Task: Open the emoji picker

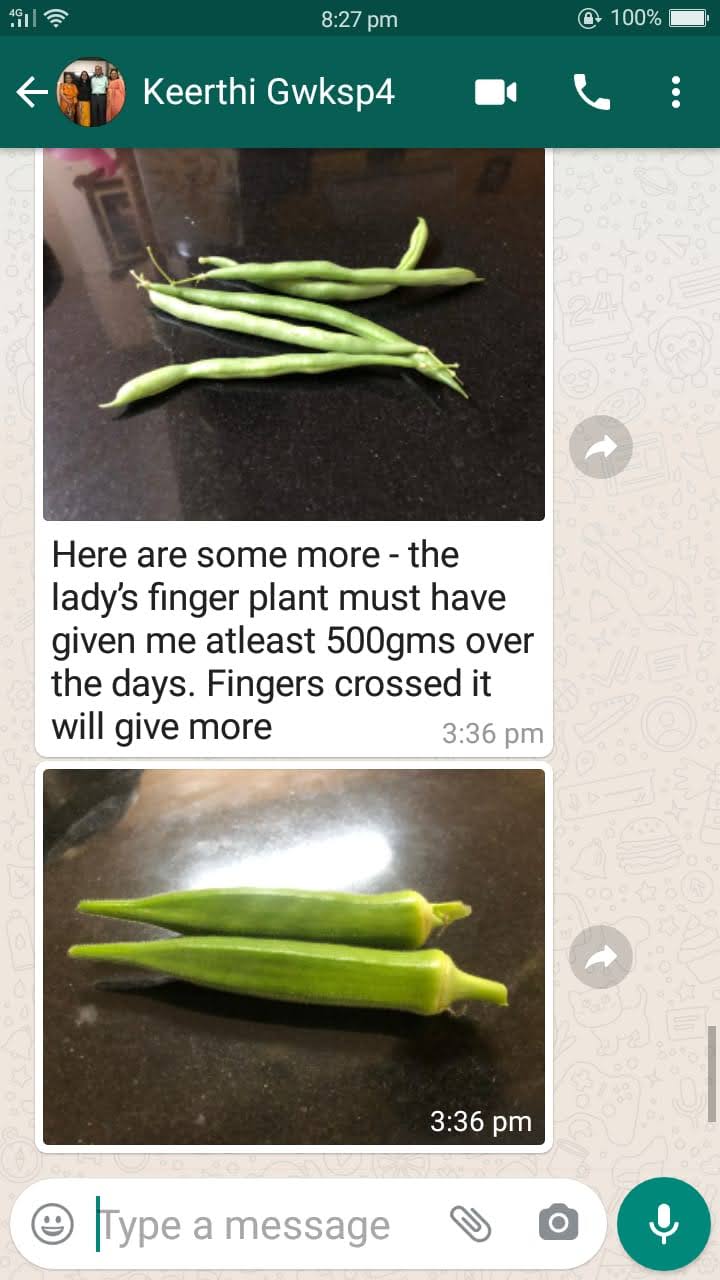Action: point(52,1224)
